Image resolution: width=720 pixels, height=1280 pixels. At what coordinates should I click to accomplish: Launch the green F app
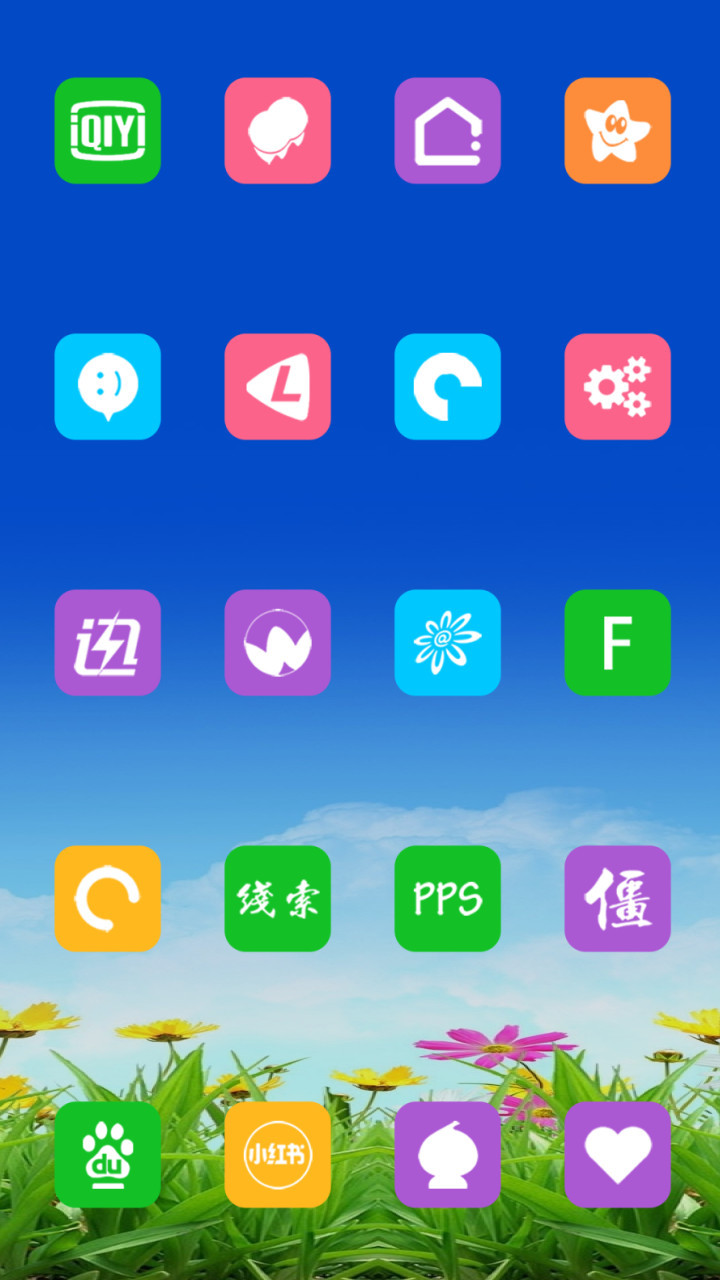[x=618, y=643]
